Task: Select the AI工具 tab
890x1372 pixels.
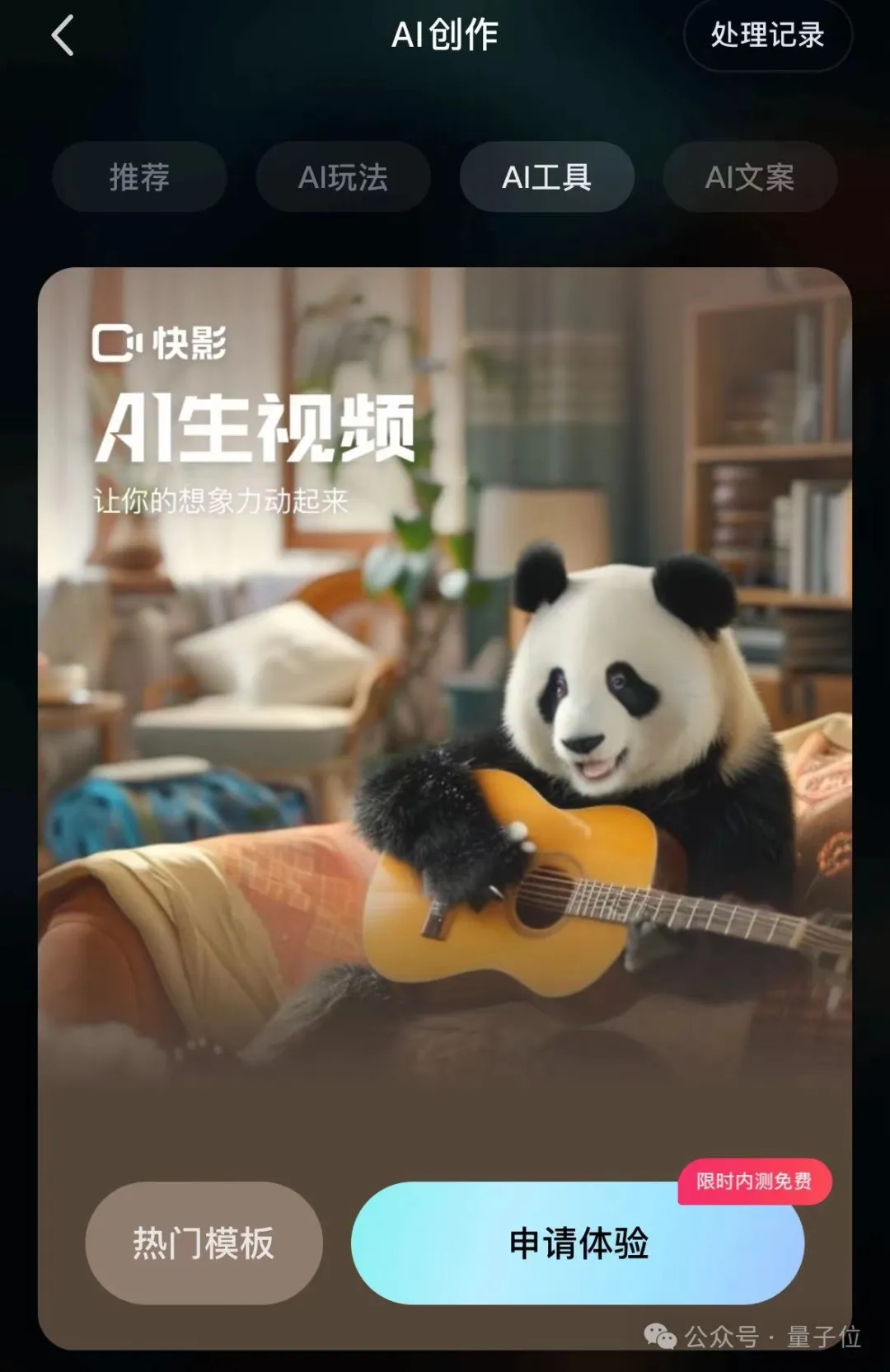Action: [x=546, y=176]
